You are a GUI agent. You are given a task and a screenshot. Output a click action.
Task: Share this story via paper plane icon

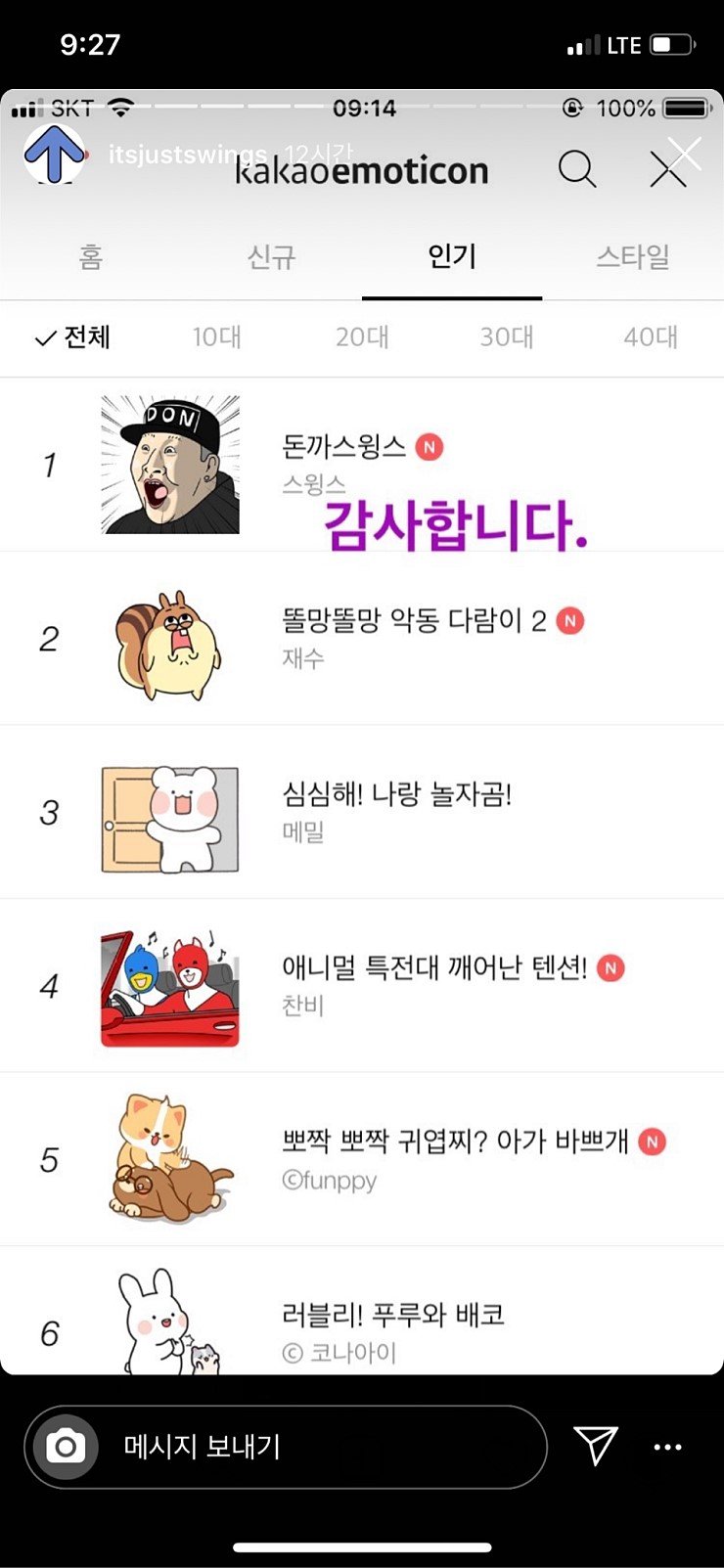click(596, 1446)
